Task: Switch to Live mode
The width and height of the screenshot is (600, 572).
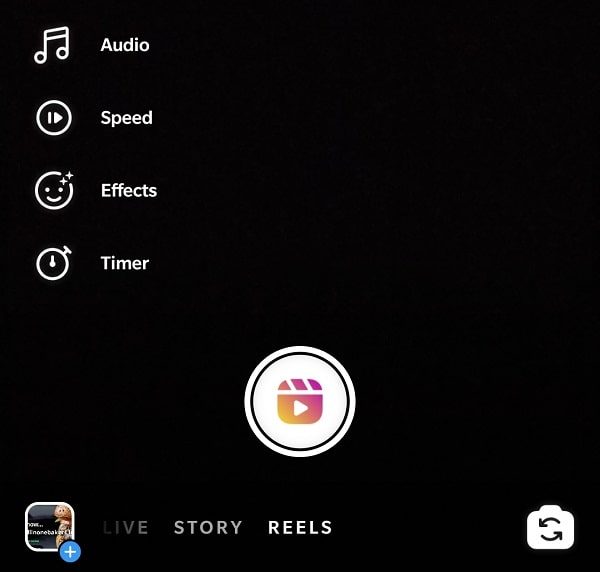Action: pyautogui.click(x=126, y=528)
